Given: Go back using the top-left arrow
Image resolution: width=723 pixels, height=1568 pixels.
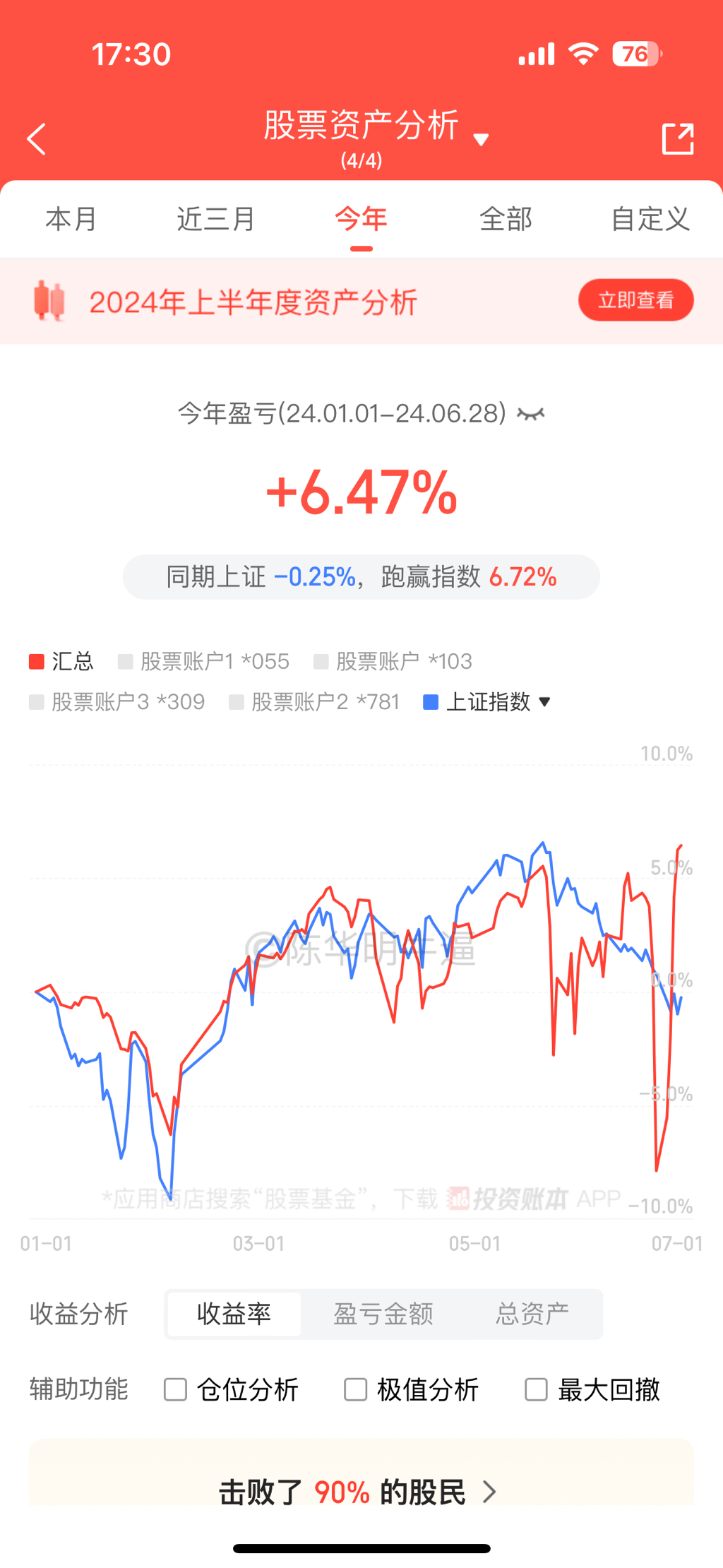Looking at the screenshot, I should tap(37, 139).
